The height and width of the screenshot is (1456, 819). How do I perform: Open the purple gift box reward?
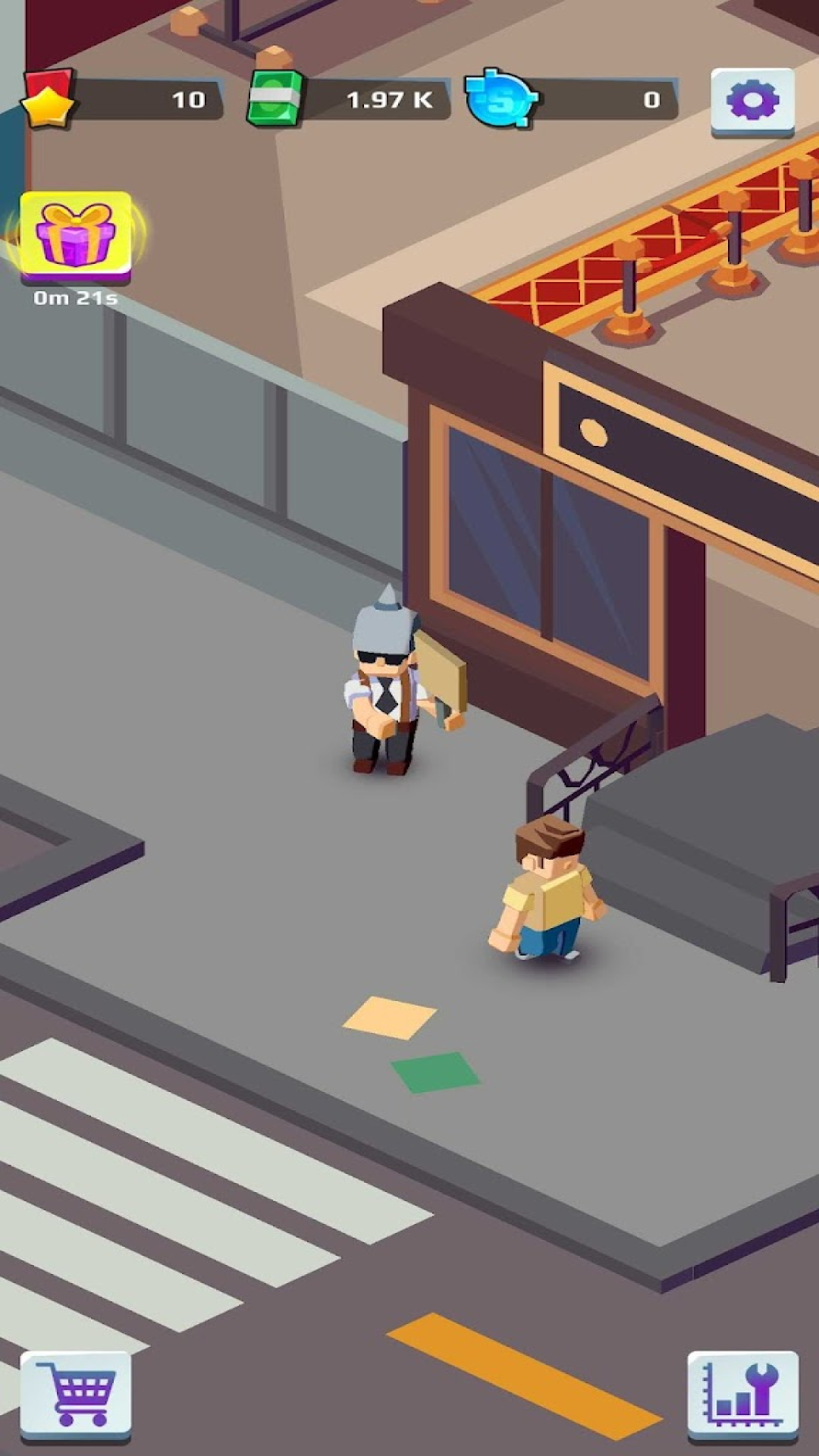click(75, 234)
